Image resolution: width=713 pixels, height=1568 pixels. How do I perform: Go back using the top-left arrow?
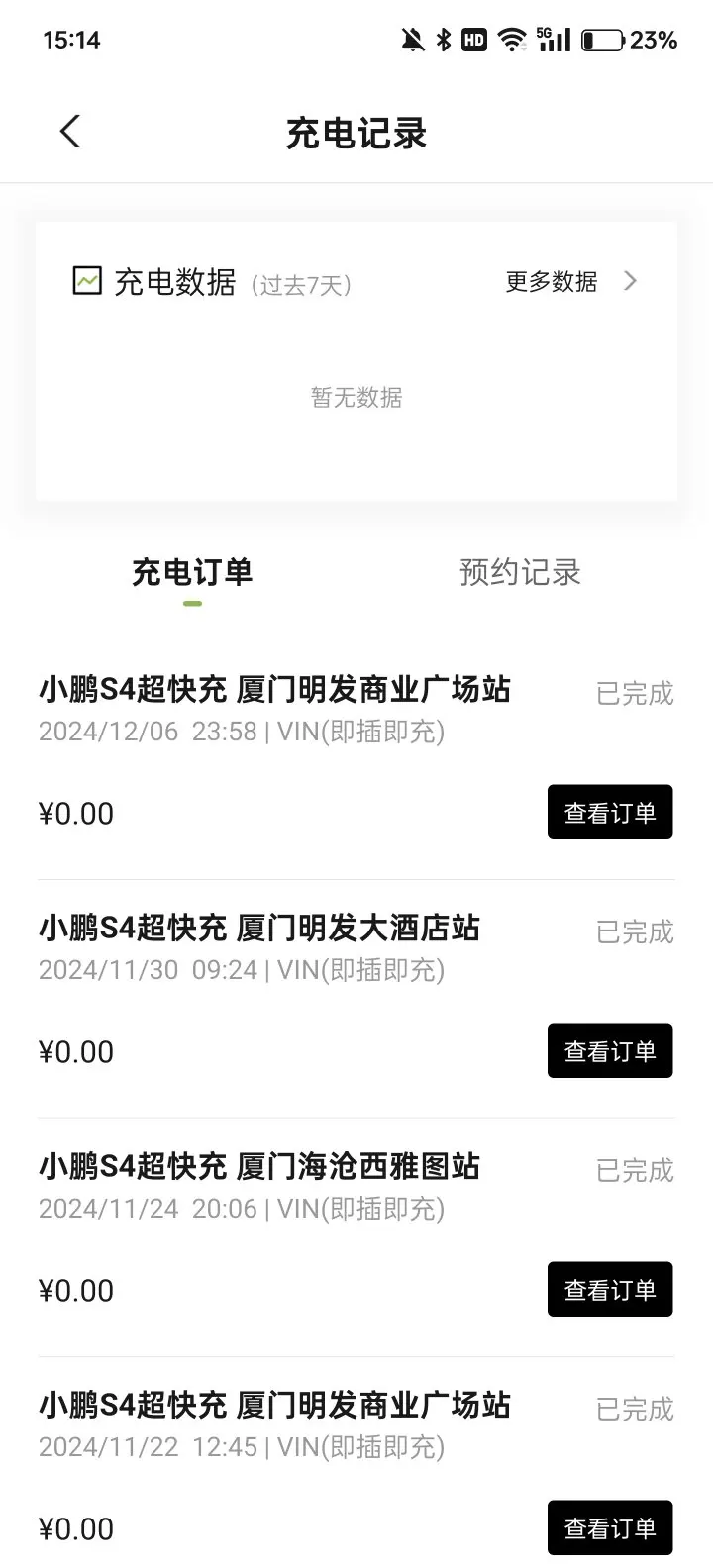click(x=69, y=132)
